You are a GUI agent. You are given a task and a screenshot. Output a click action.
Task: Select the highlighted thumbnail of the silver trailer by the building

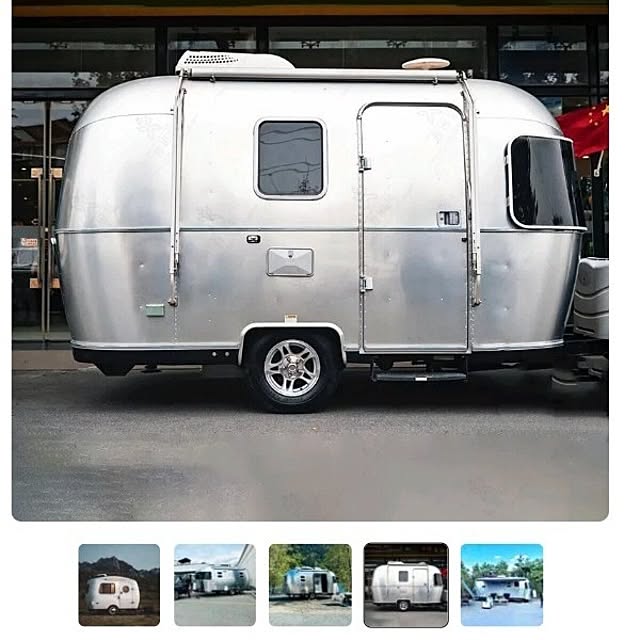point(406,585)
